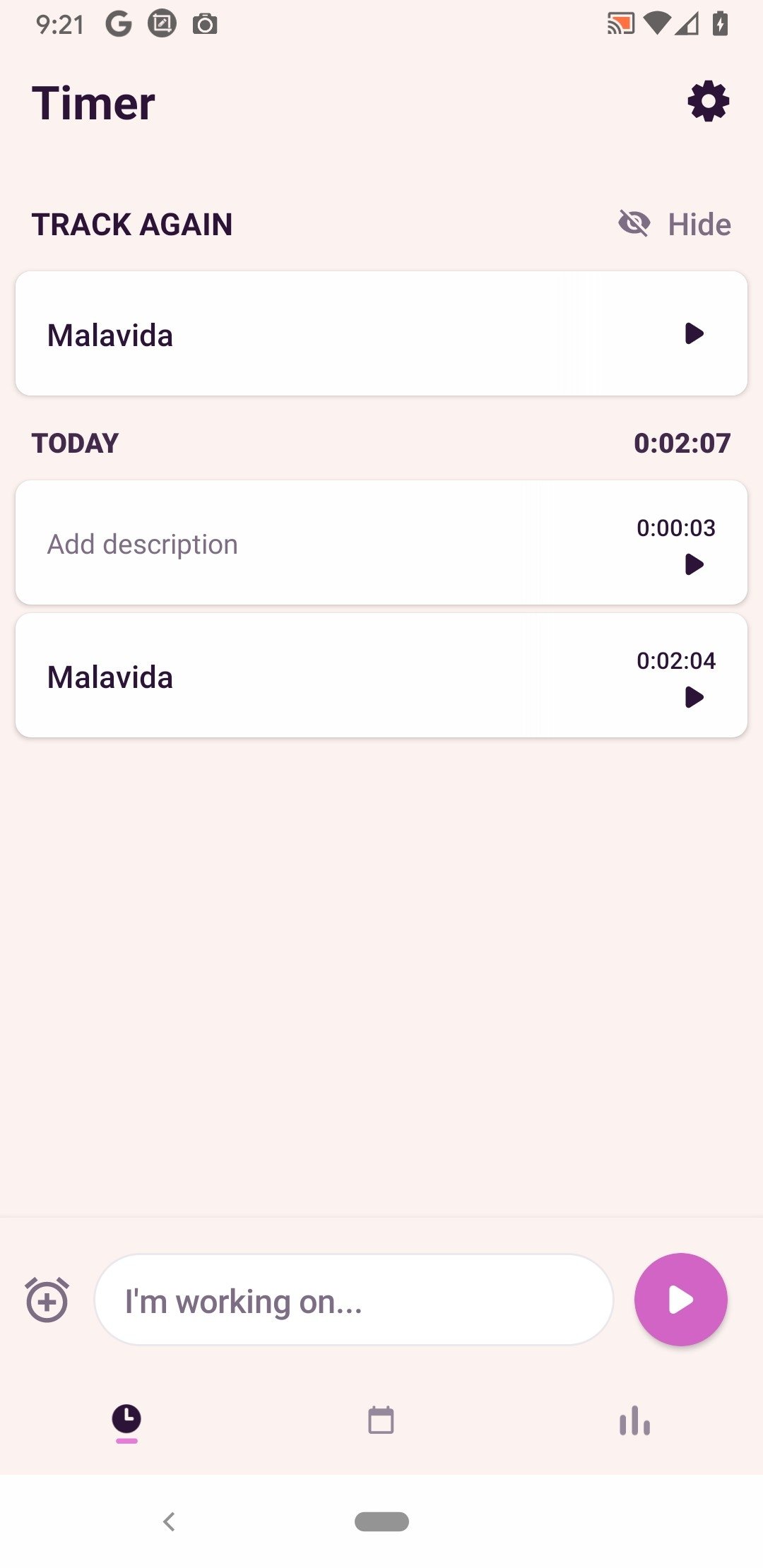Focus the I'm working on field

click(x=354, y=1300)
